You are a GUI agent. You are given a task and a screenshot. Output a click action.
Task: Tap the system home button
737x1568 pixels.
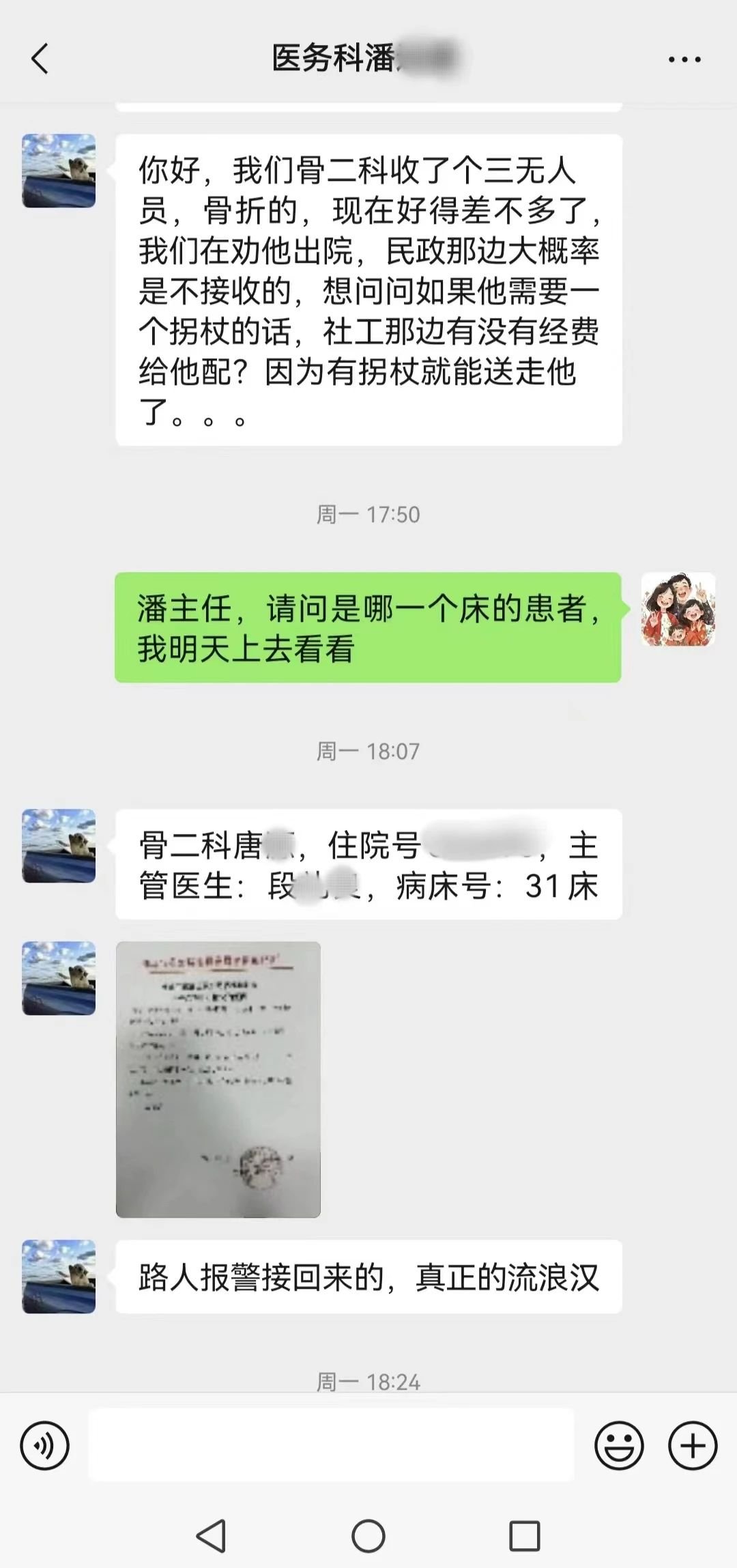click(369, 1537)
